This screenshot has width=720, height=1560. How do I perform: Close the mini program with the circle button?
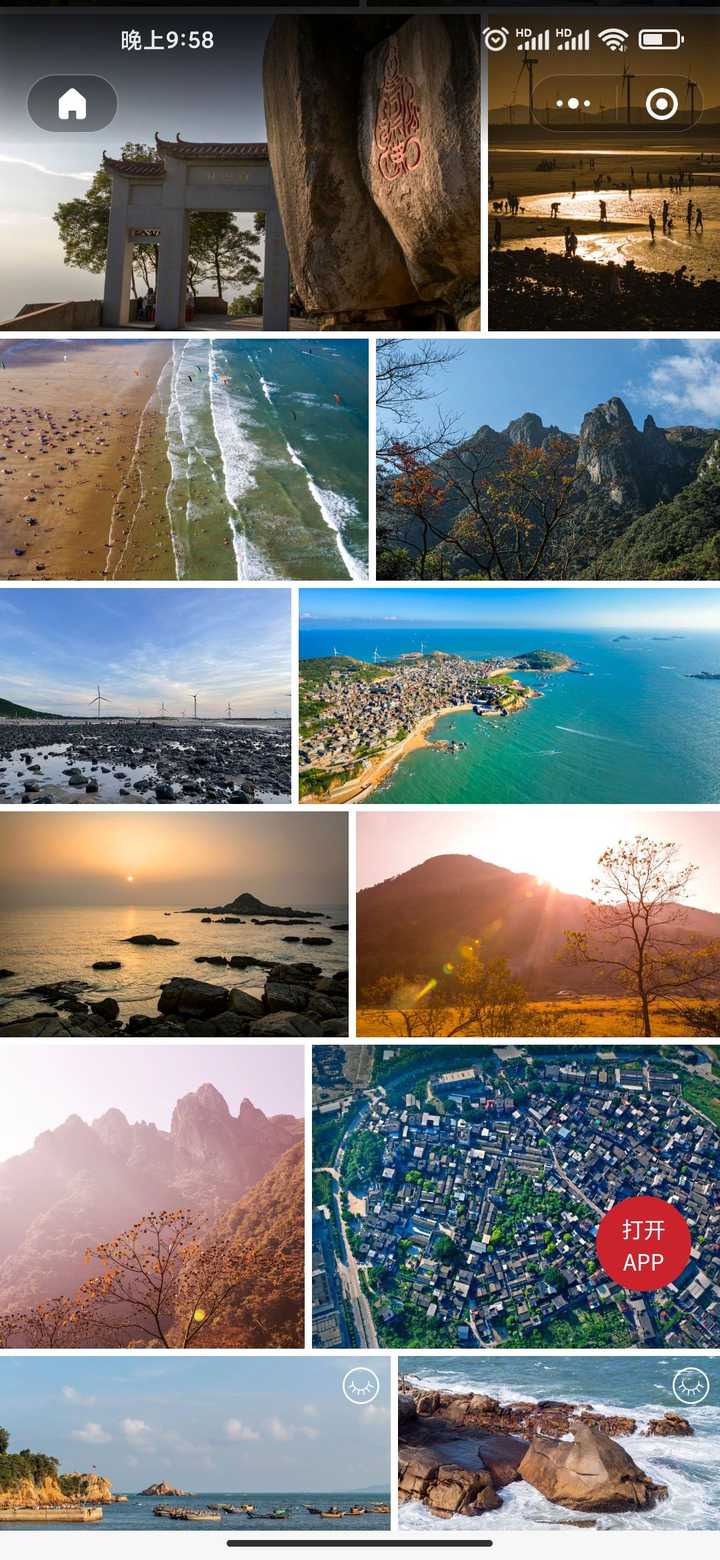point(661,104)
